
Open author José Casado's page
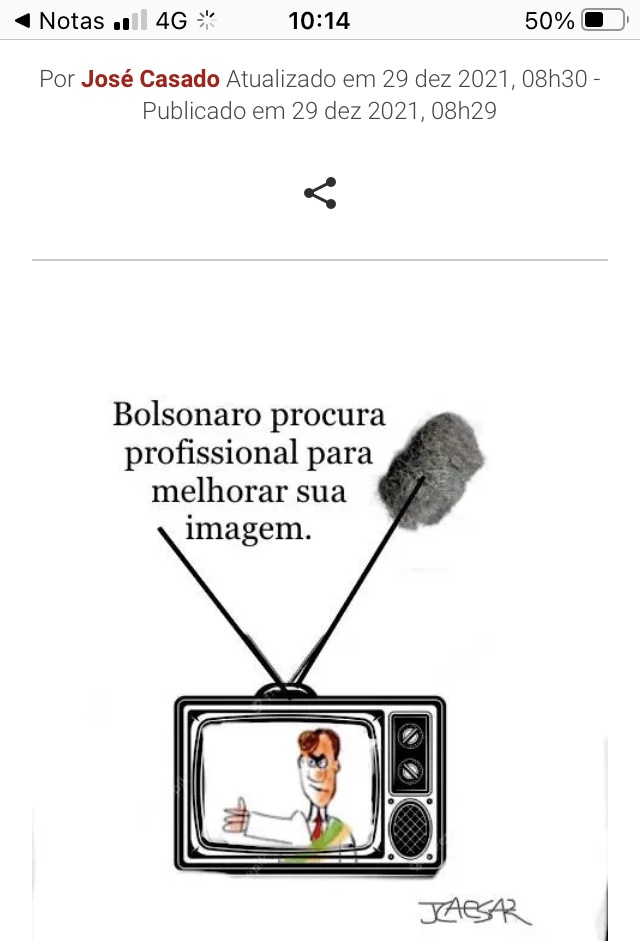150,79
